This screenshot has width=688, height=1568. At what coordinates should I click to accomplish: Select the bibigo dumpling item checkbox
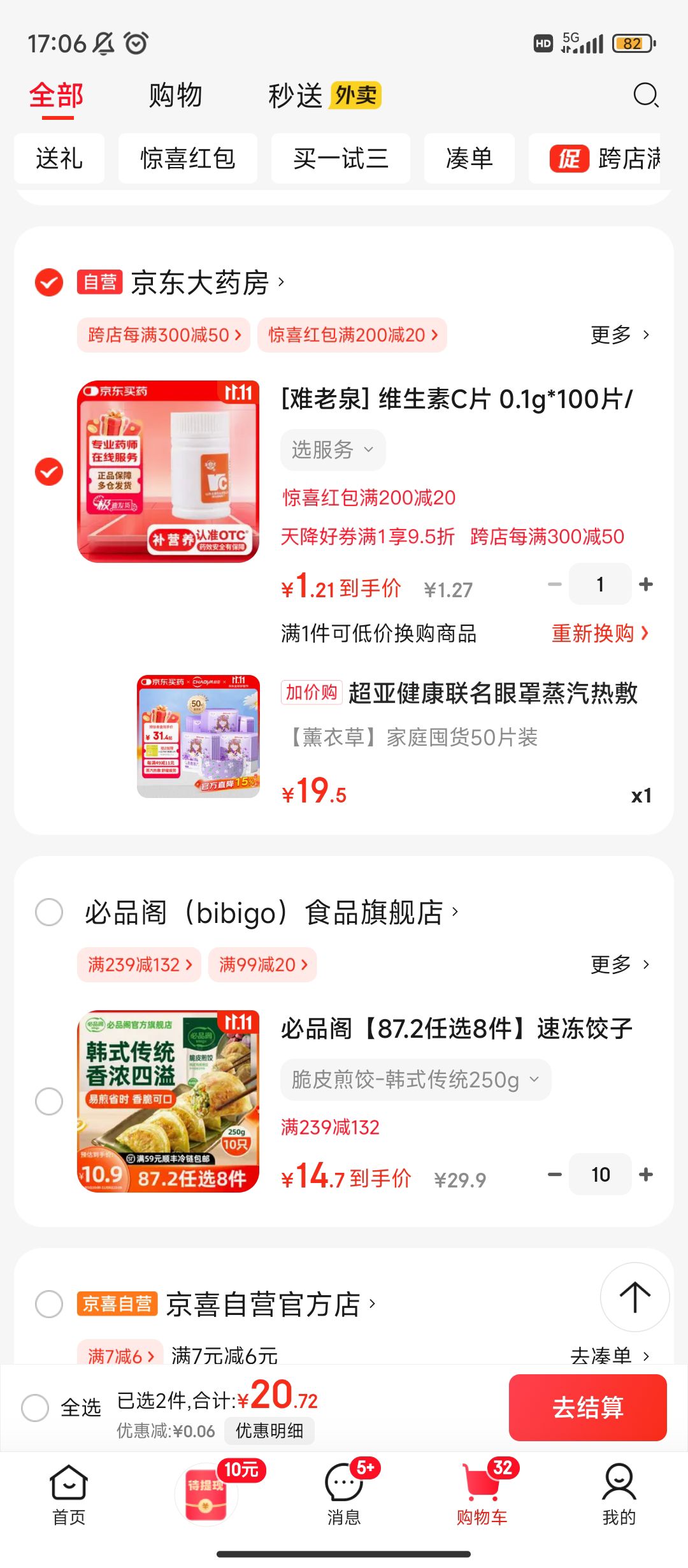click(48, 1098)
